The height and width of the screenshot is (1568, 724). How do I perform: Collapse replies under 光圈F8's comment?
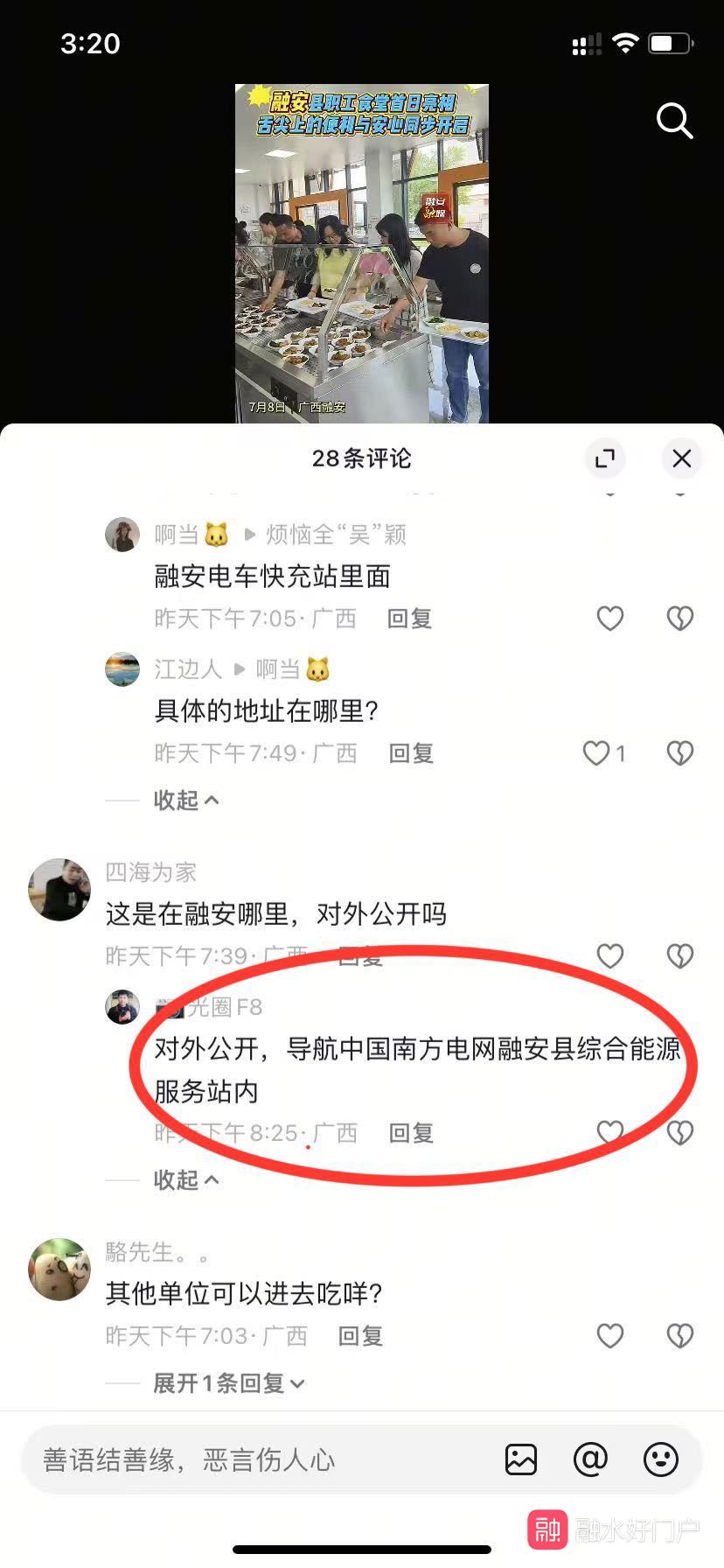pyautogui.click(x=185, y=1180)
